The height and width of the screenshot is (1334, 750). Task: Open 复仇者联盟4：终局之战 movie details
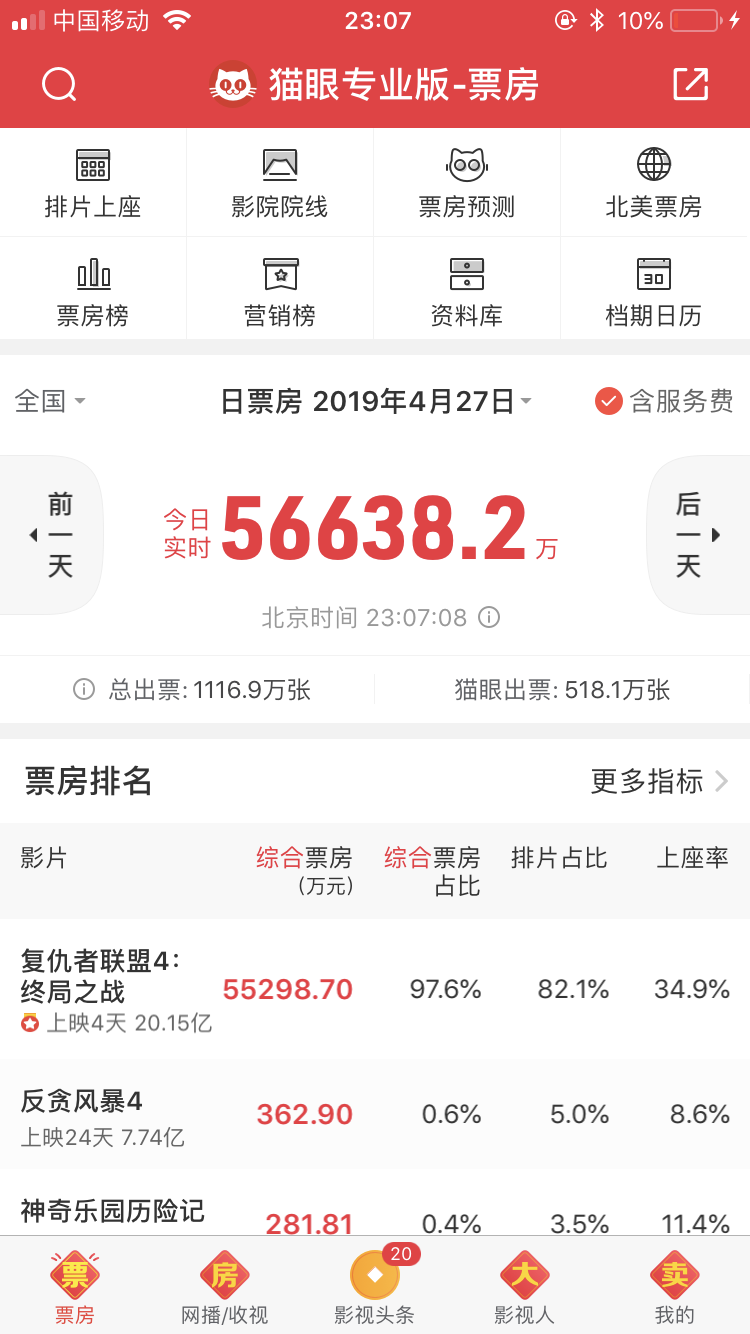click(x=375, y=990)
